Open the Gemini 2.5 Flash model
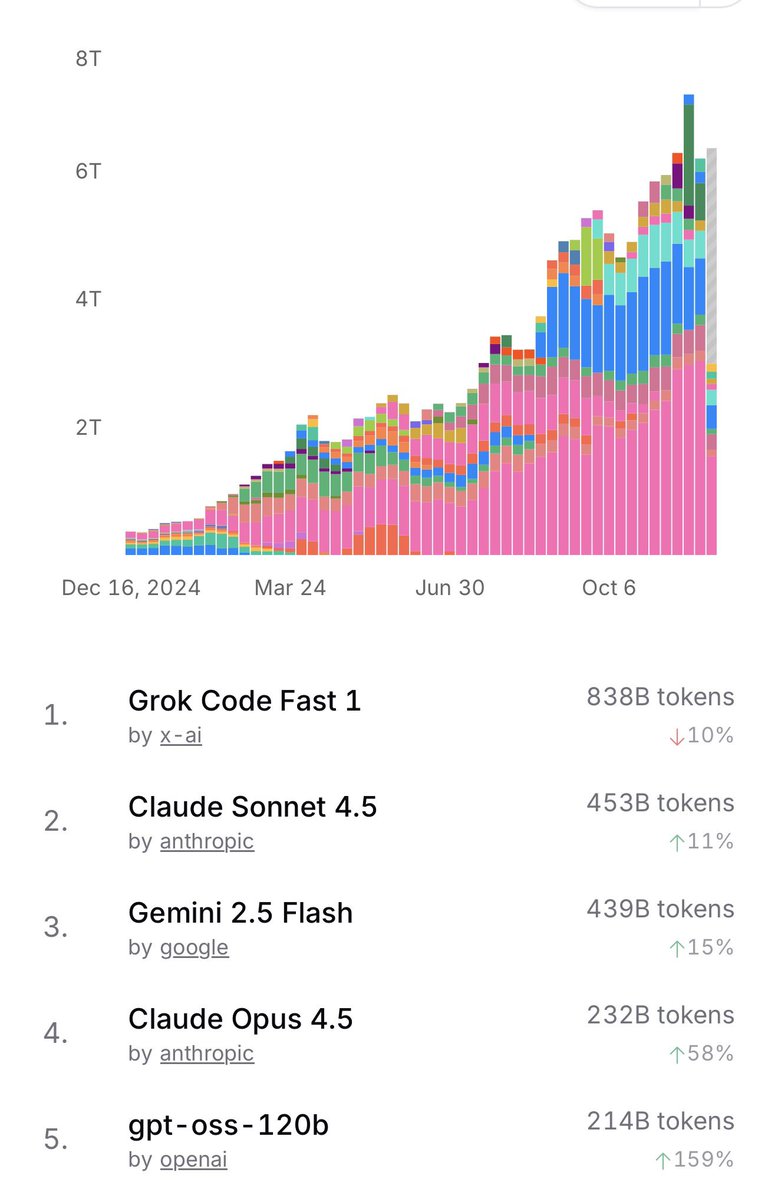The image size is (778, 1199). (x=240, y=913)
